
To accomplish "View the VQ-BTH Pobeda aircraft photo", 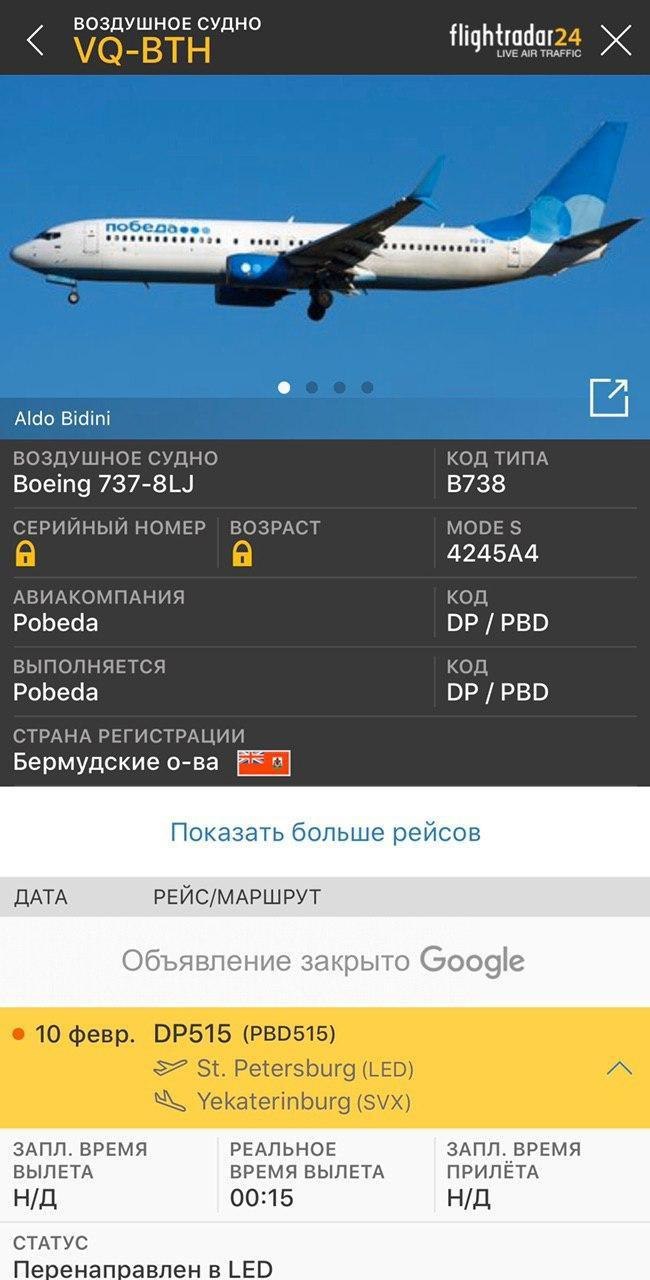I will click(325, 240).
